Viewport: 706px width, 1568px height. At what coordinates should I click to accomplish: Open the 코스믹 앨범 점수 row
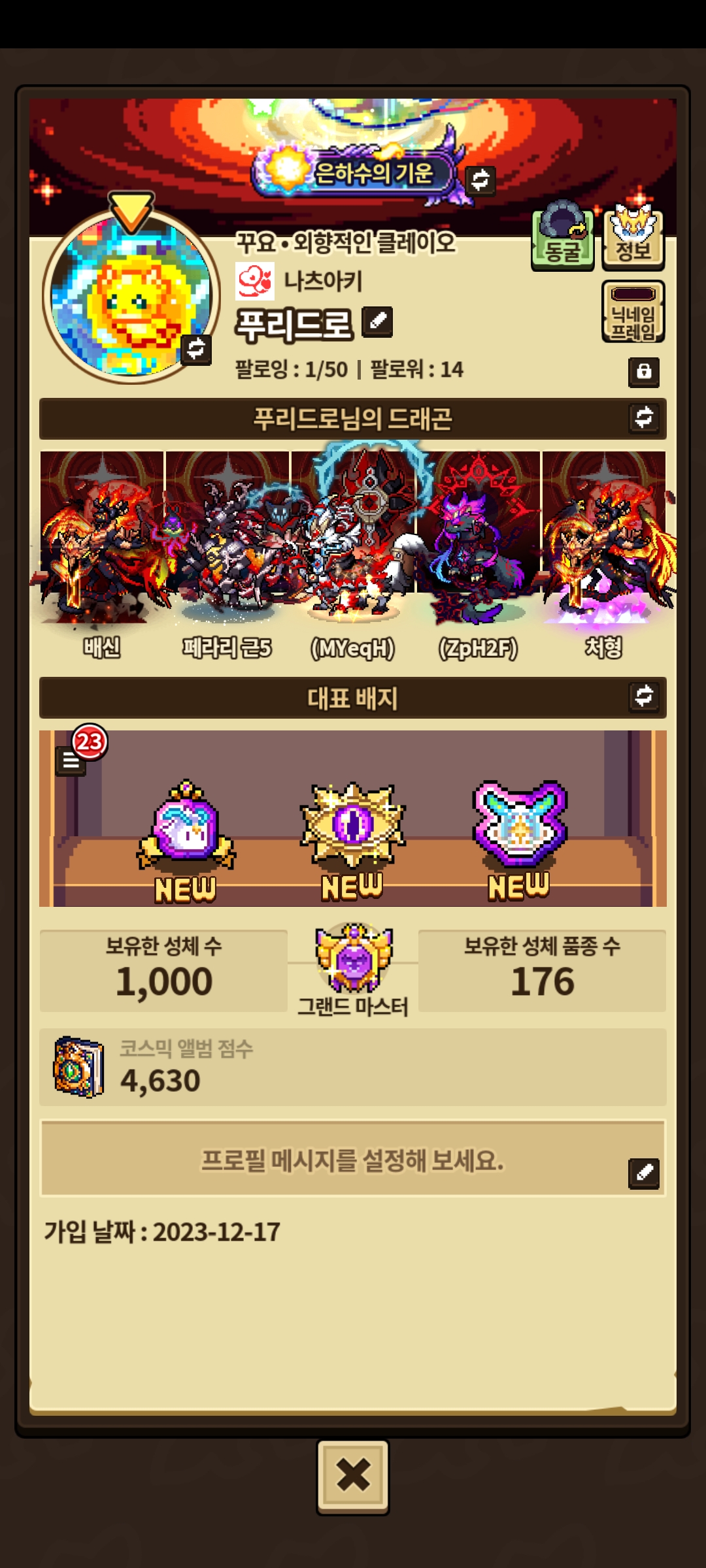(x=353, y=1067)
